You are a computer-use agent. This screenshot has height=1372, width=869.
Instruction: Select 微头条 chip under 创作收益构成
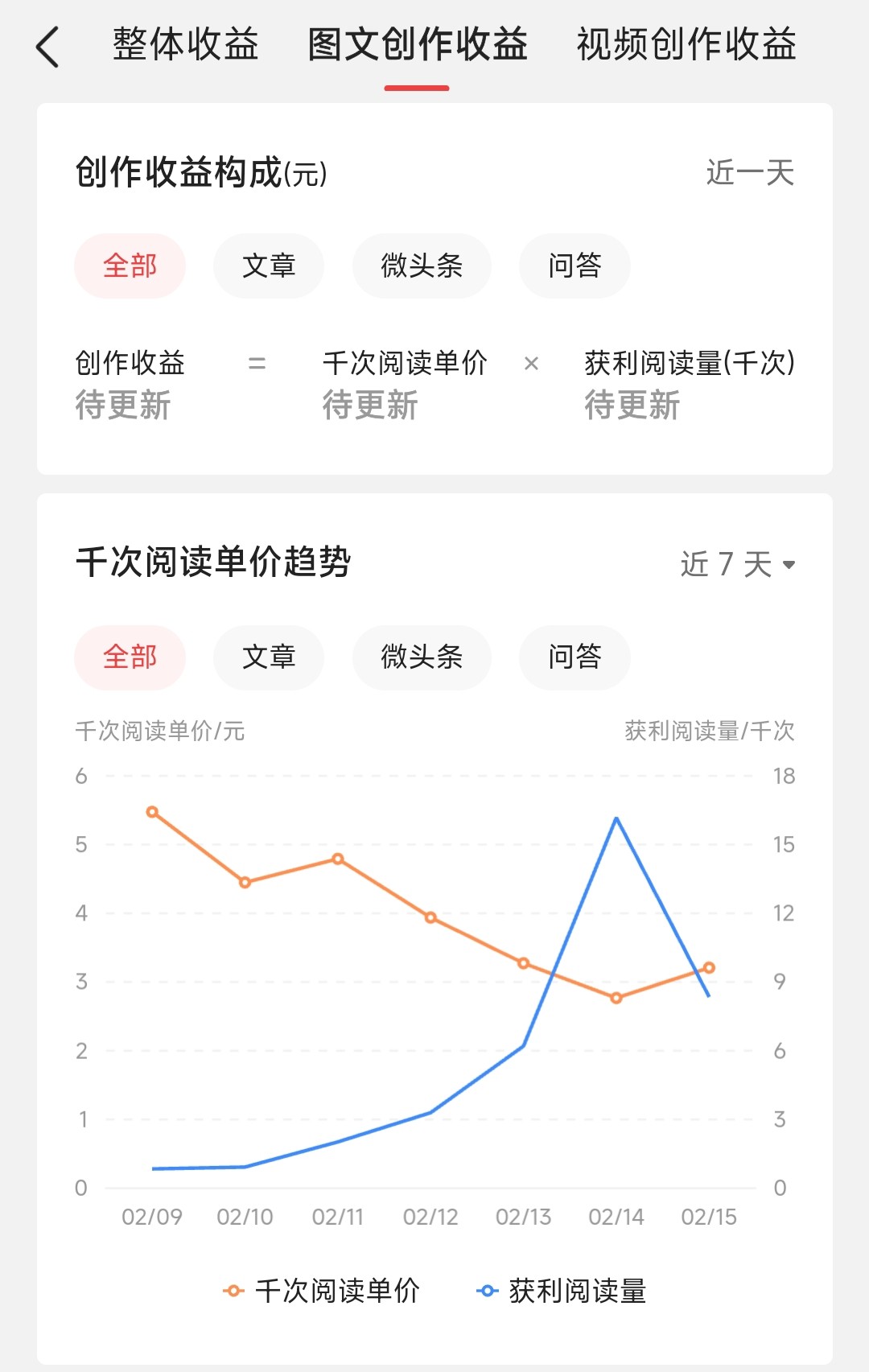click(x=422, y=266)
